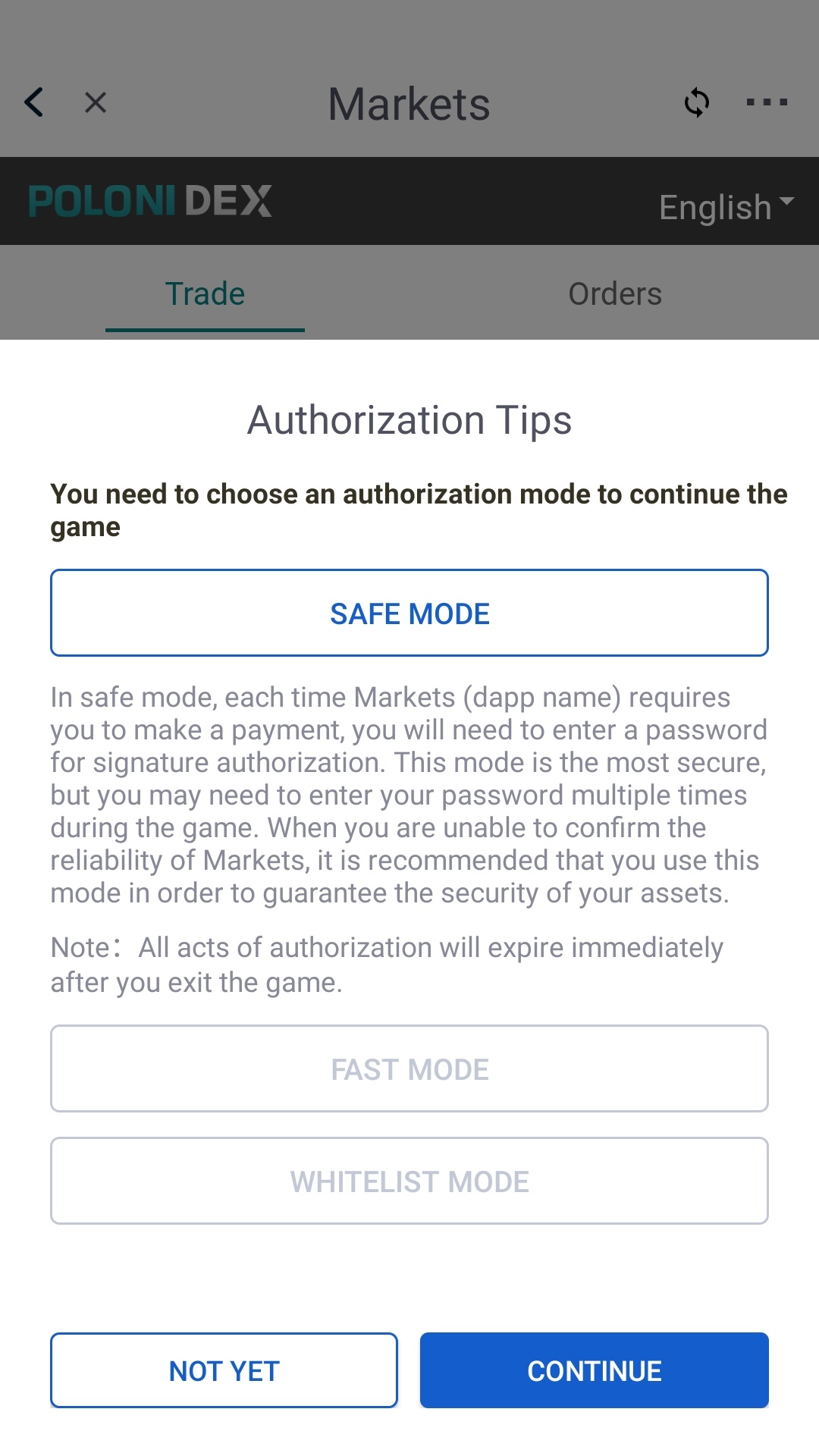Viewport: 819px width, 1456px height.
Task: Close the Markets page with X
Action: (x=96, y=102)
